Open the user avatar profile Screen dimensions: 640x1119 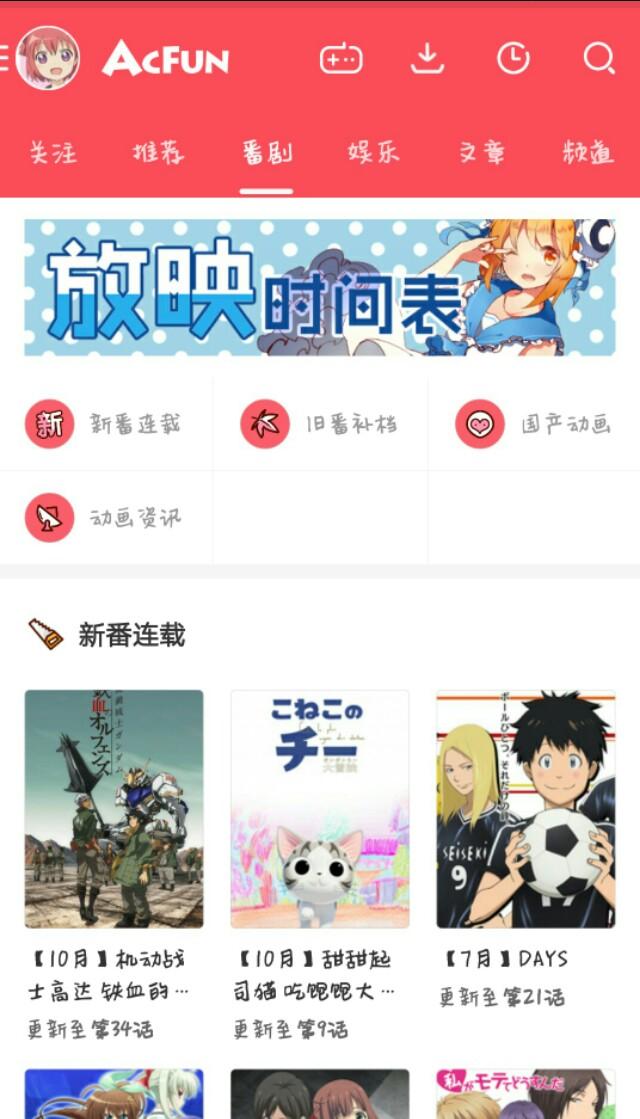(x=47, y=58)
